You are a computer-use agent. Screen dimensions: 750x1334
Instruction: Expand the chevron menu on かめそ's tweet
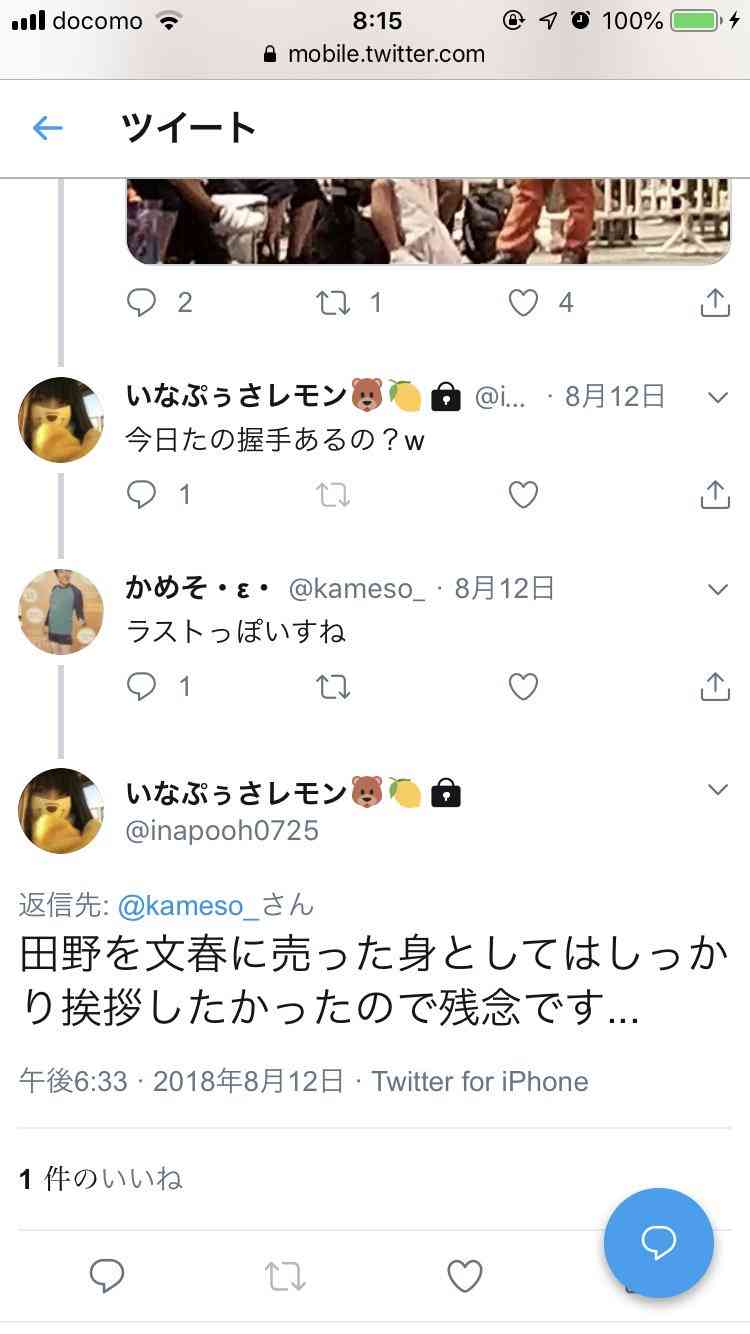point(718,589)
